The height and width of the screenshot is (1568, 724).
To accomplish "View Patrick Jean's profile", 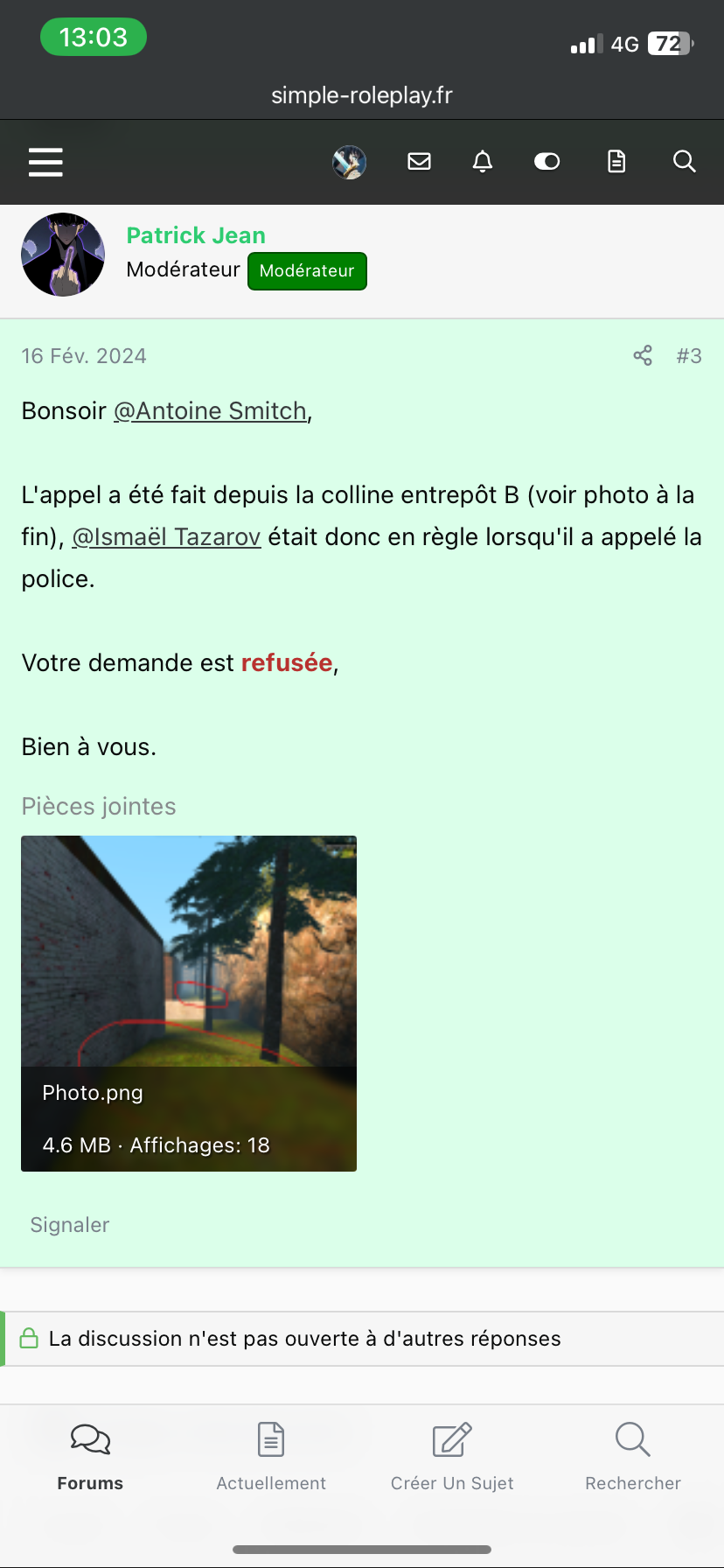I will pyautogui.click(x=196, y=235).
